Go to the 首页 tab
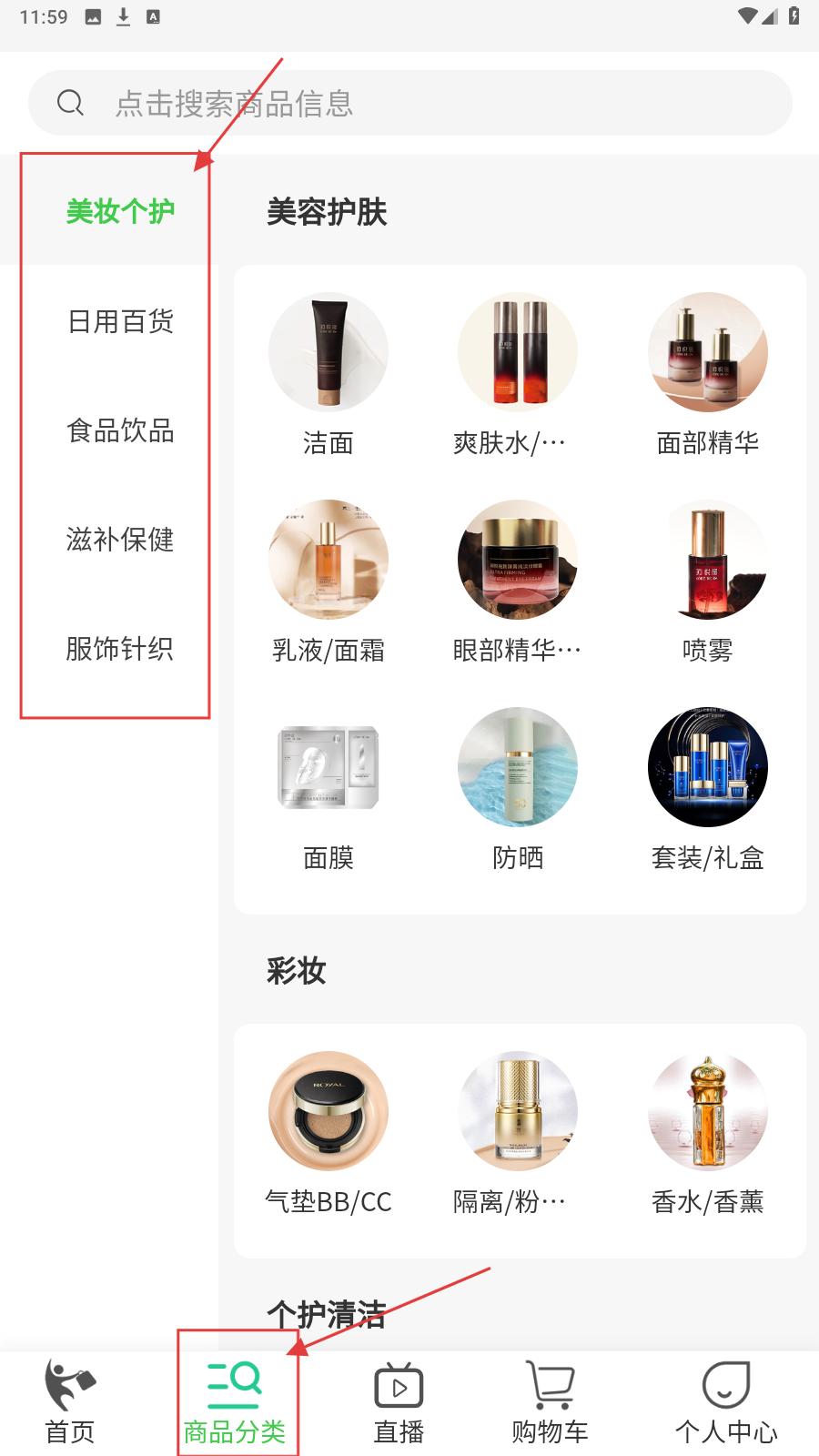Viewport: 819px width, 1456px height. 70,1402
